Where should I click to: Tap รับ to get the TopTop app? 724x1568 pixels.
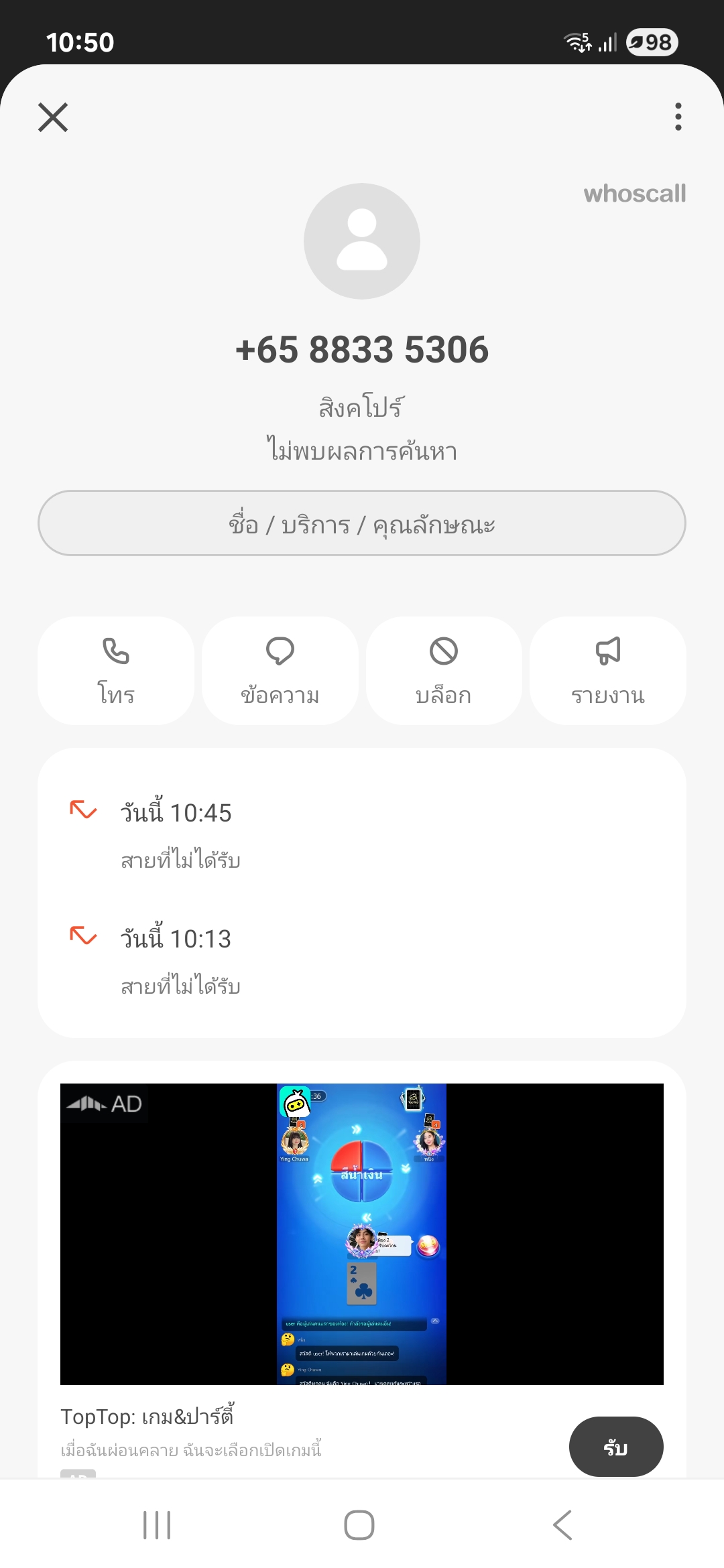[x=616, y=1447]
